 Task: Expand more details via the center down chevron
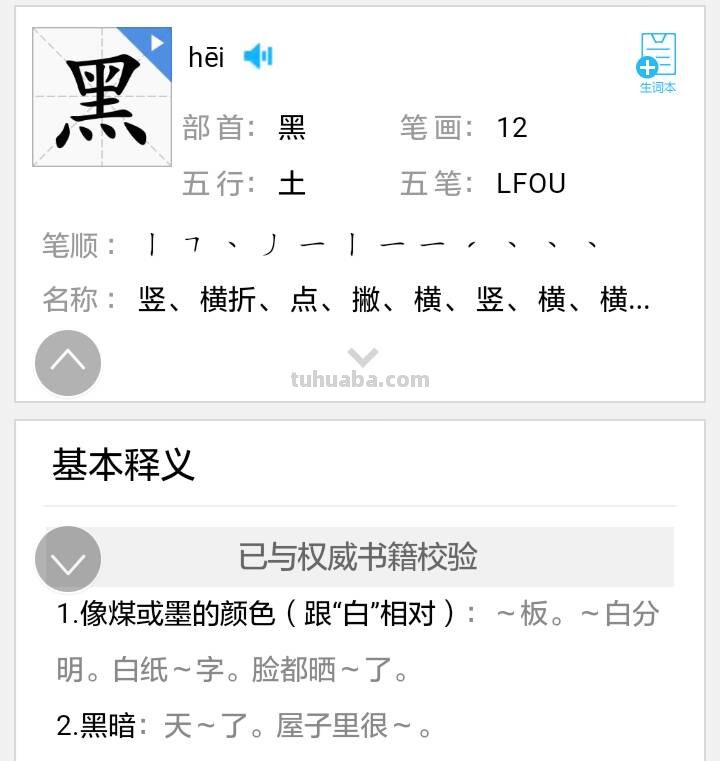360,354
